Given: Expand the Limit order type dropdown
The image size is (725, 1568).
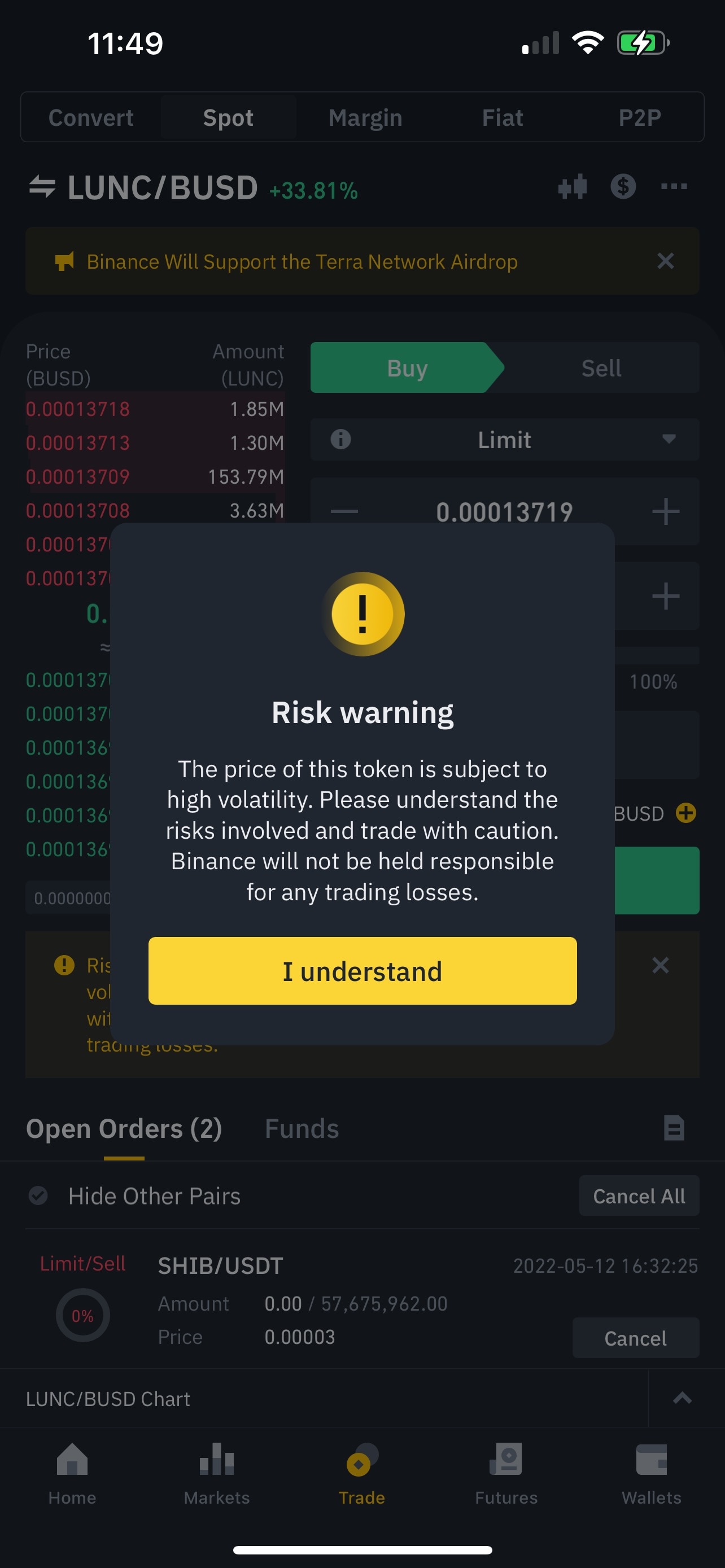Looking at the screenshot, I should 505,440.
